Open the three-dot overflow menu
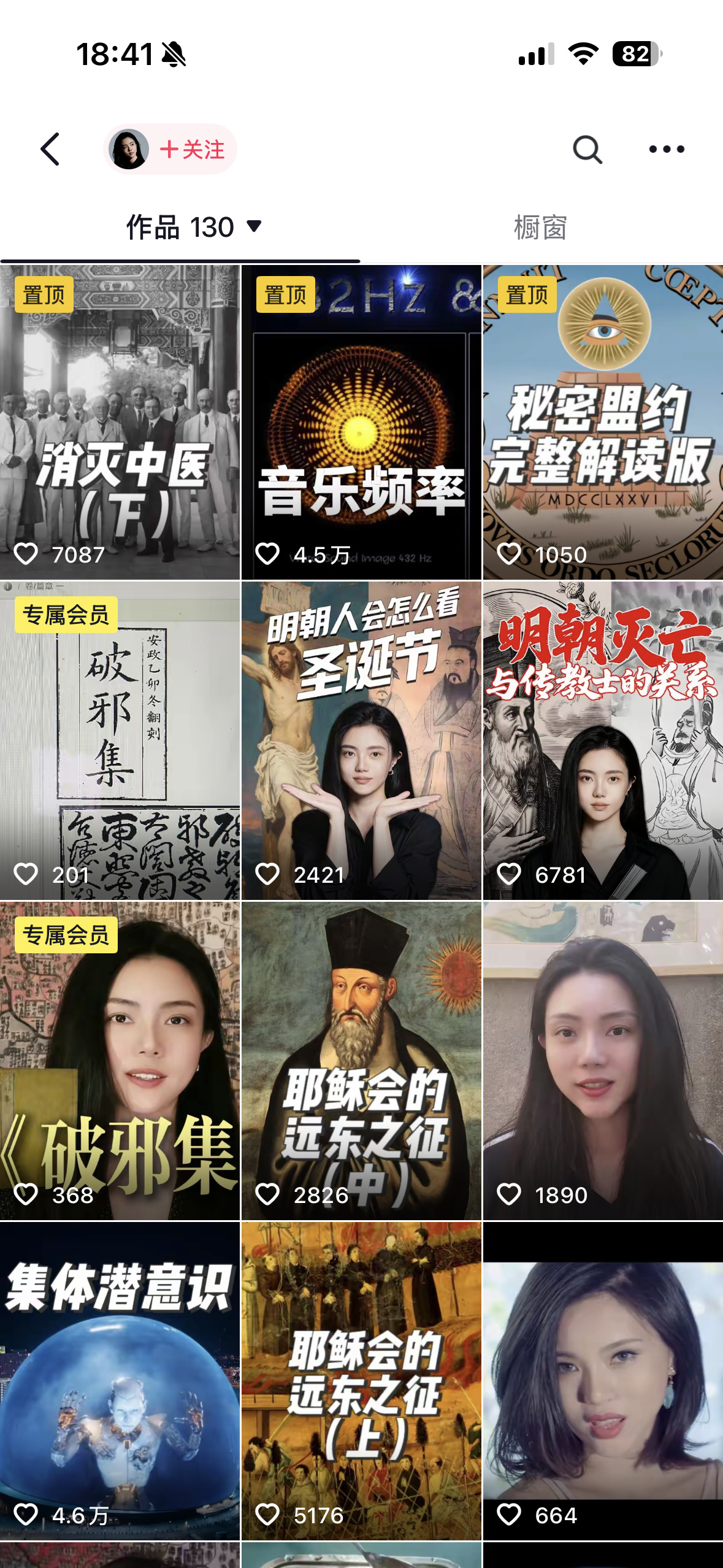Image resolution: width=723 pixels, height=1568 pixels. tap(667, 150)
